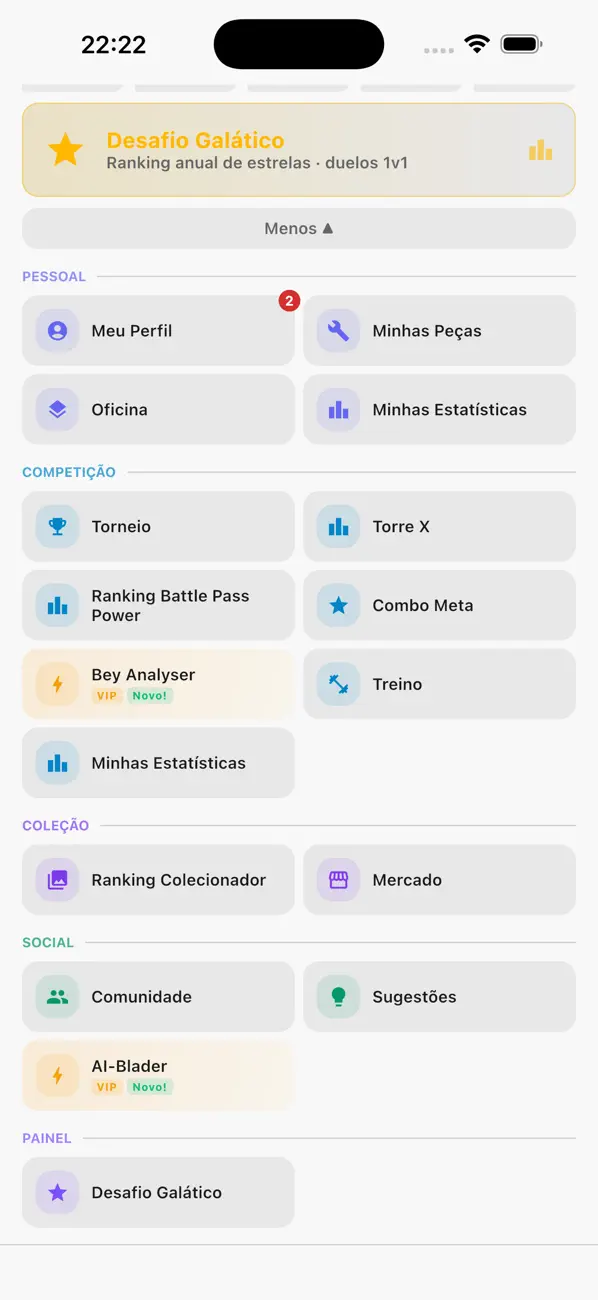This screenshot has width=598, height=1300.
Task: Launch AI-Blader
Action: (158, 1076)
